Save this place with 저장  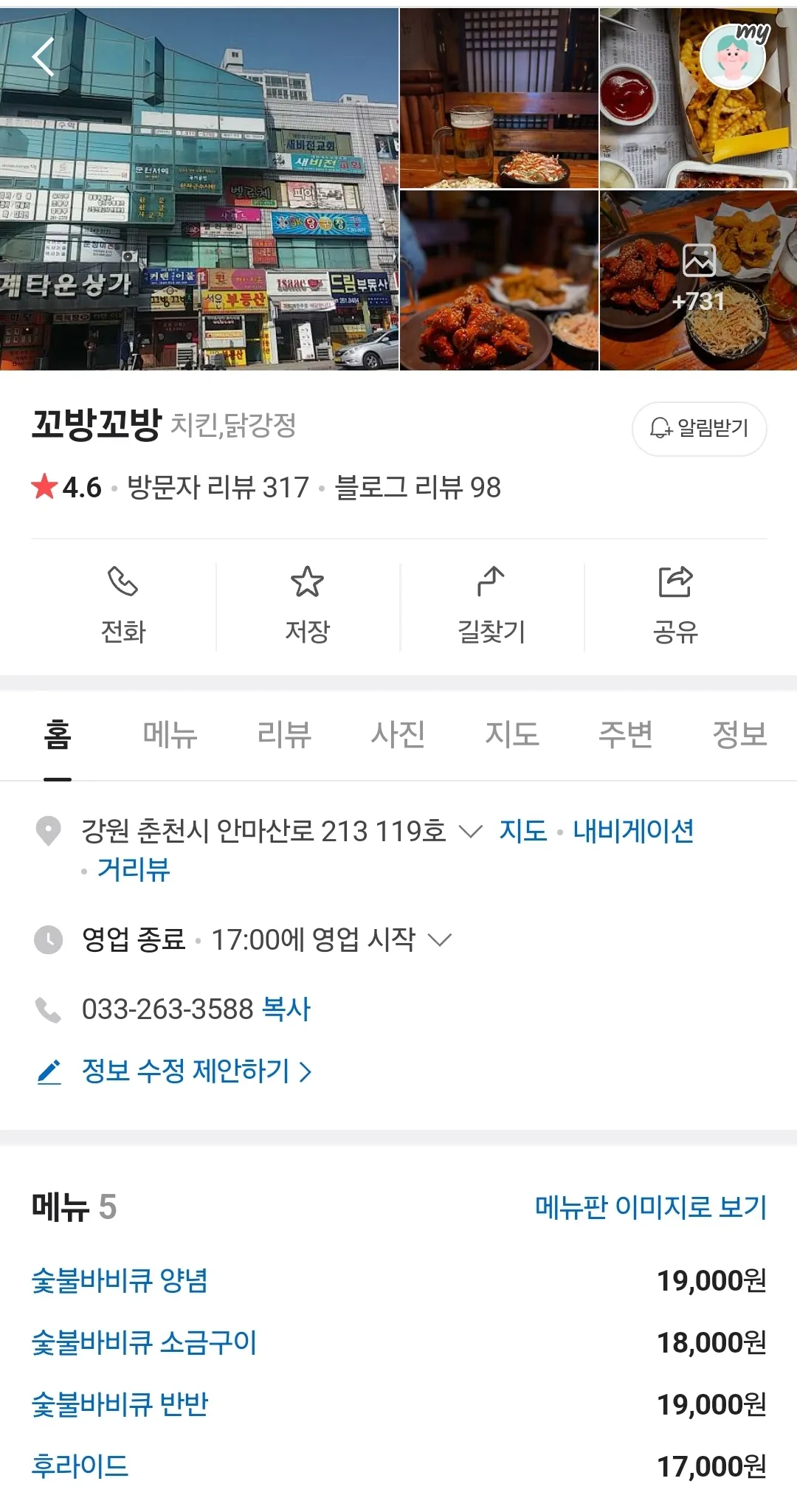tap(307, 607)
